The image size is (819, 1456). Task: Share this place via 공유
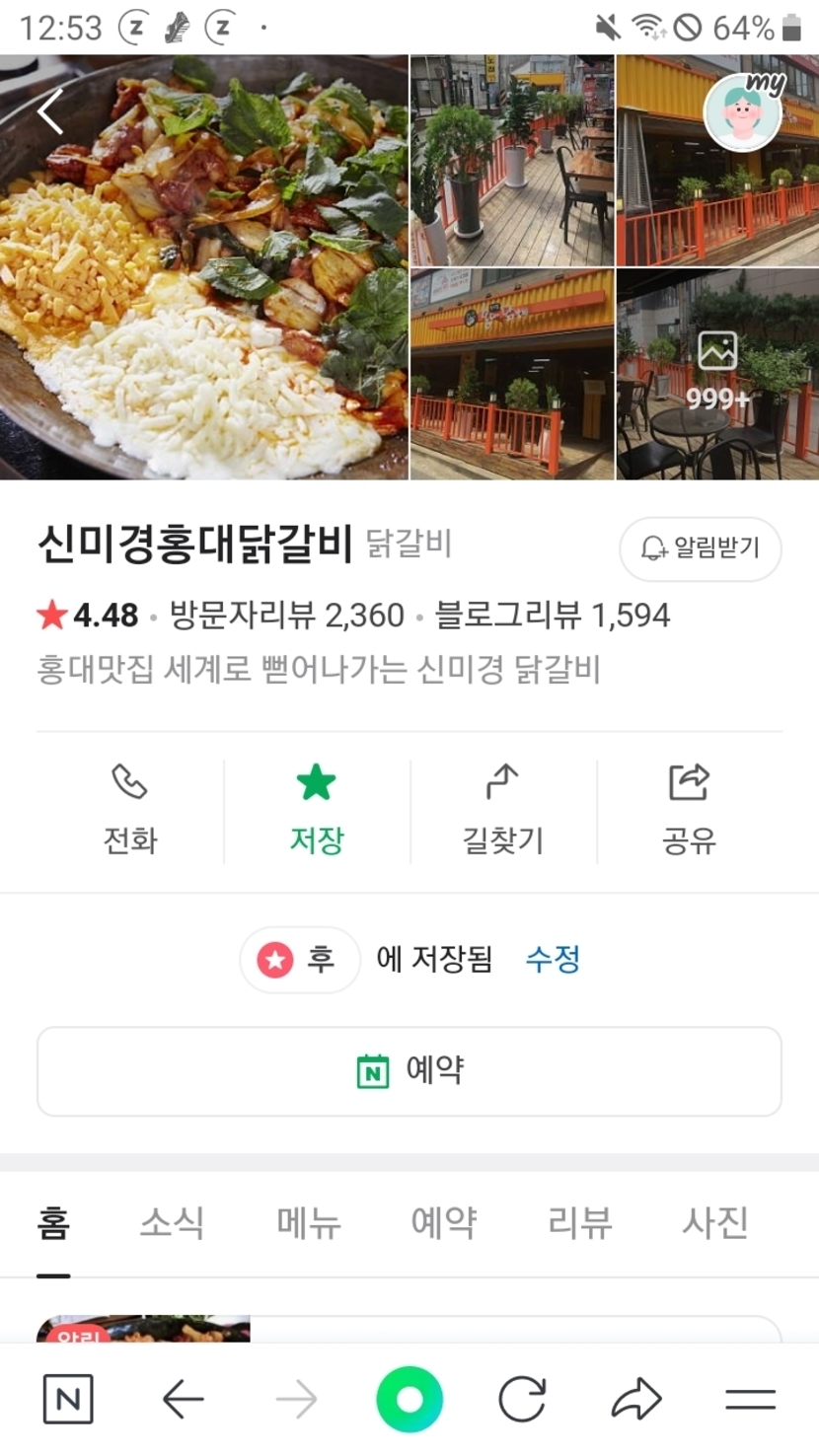click(x=689, y=810)
